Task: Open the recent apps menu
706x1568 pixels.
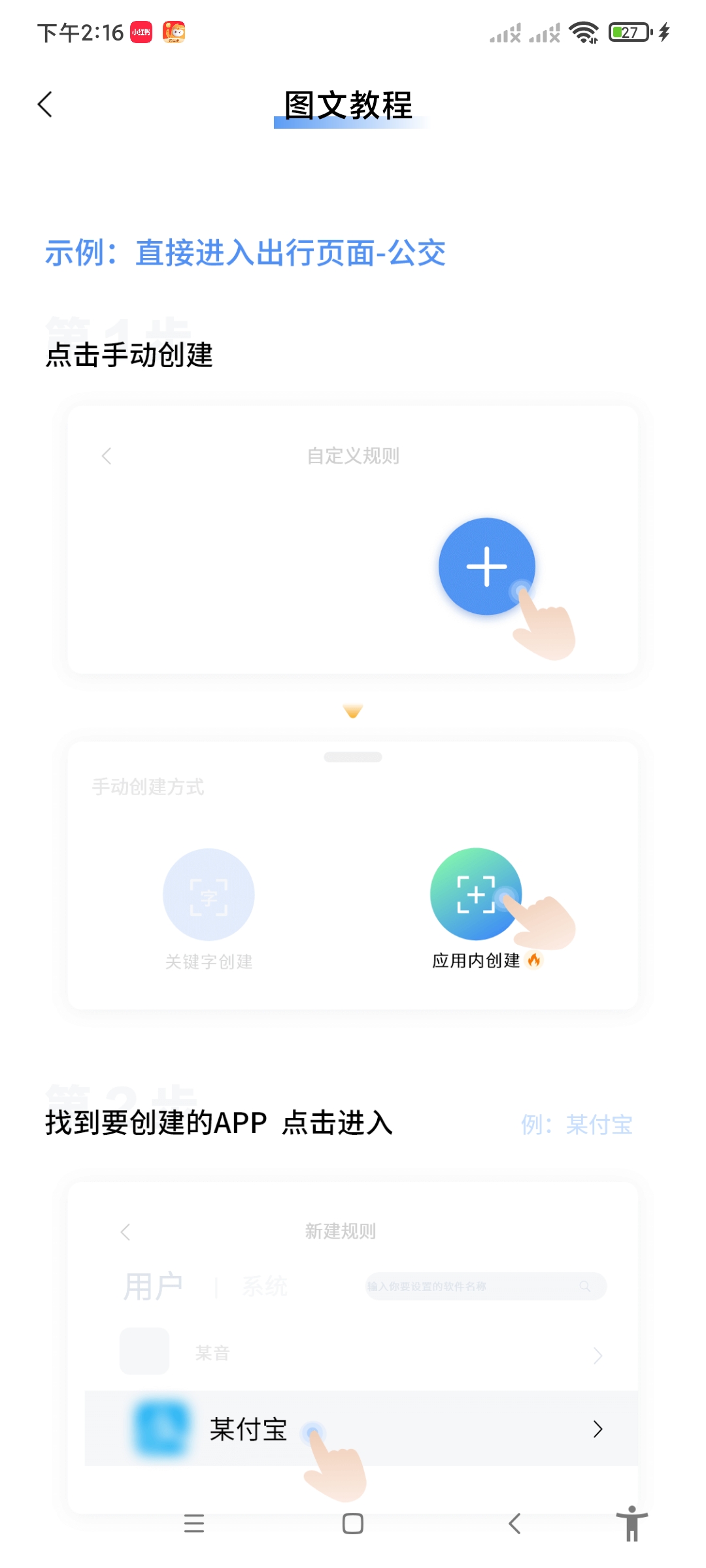Action: click(194, 1524)
